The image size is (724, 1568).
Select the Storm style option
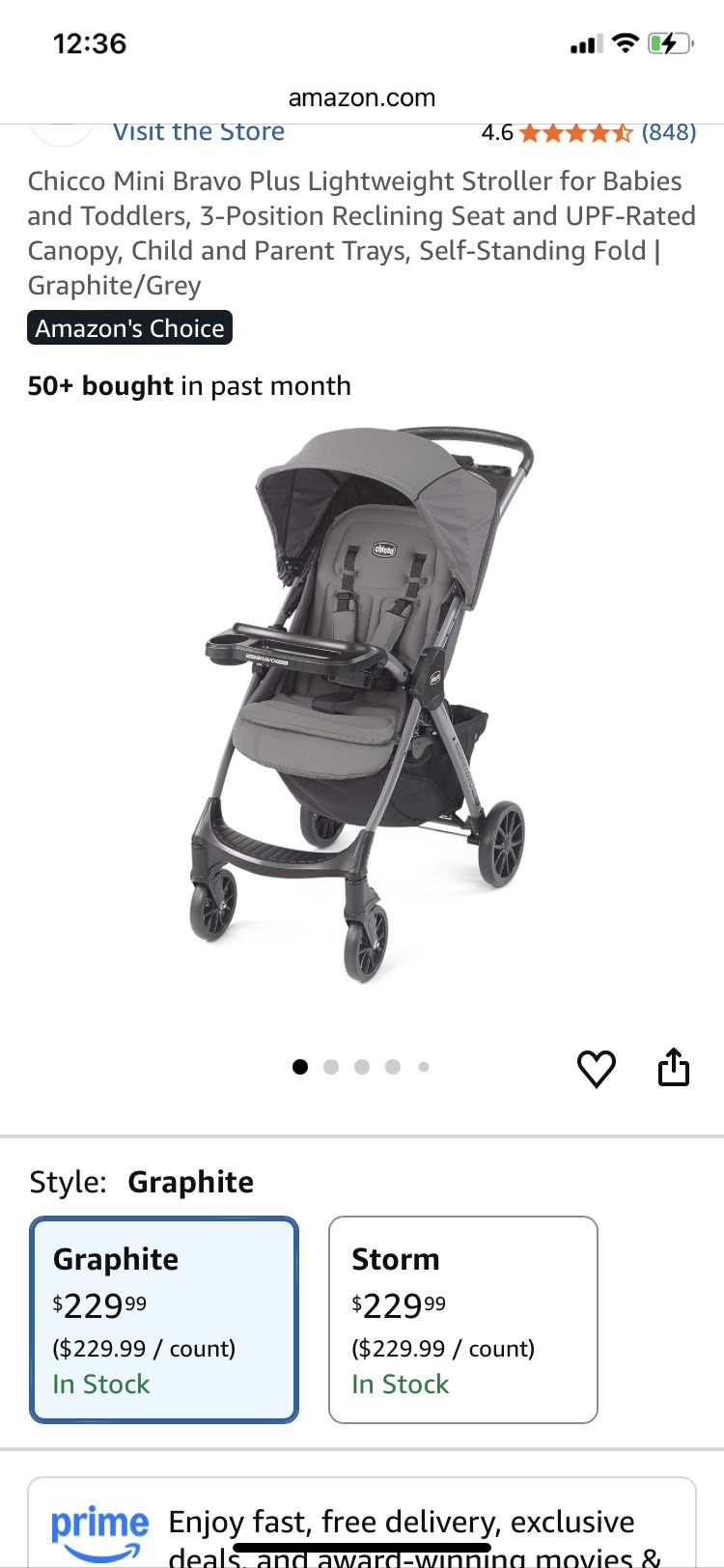463,1320
